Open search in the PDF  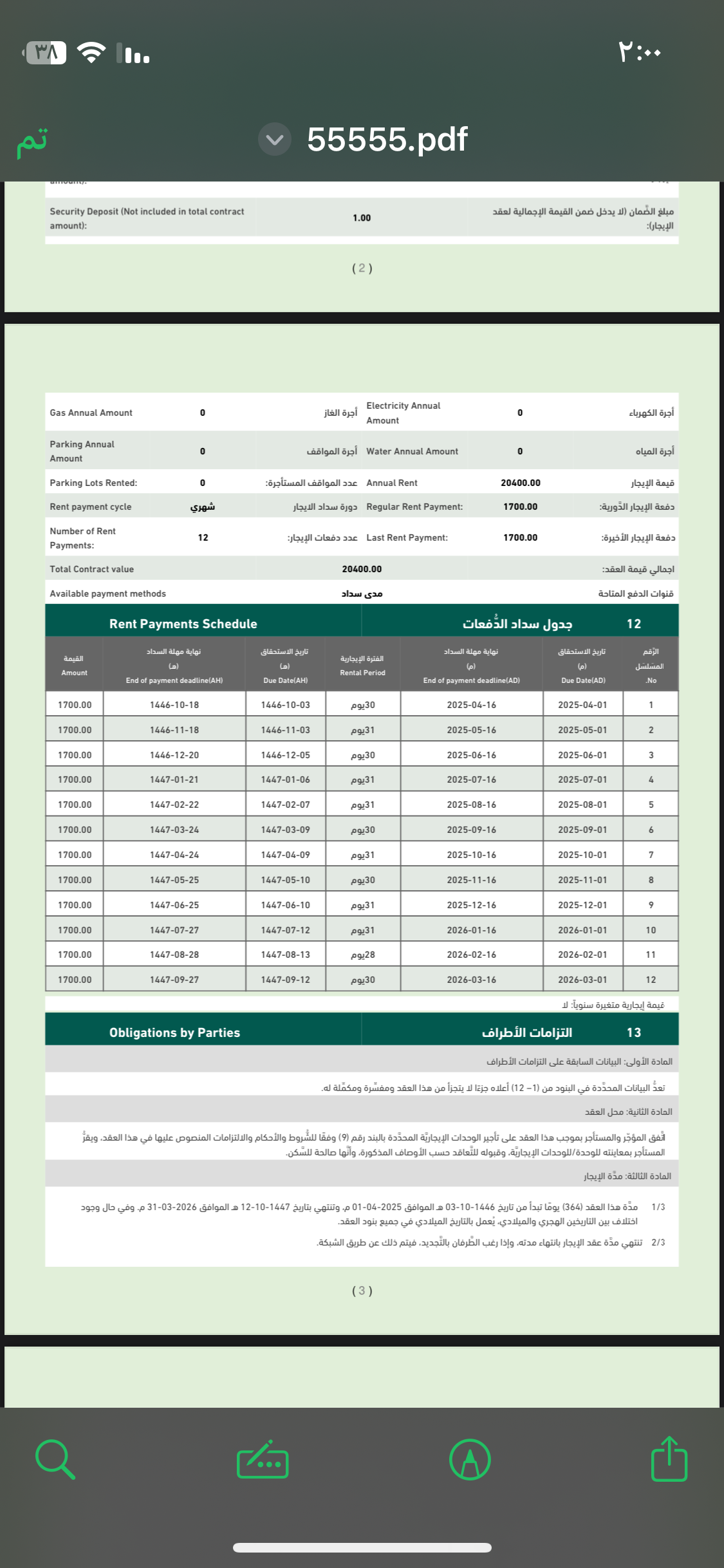(x=55, y=1460)
